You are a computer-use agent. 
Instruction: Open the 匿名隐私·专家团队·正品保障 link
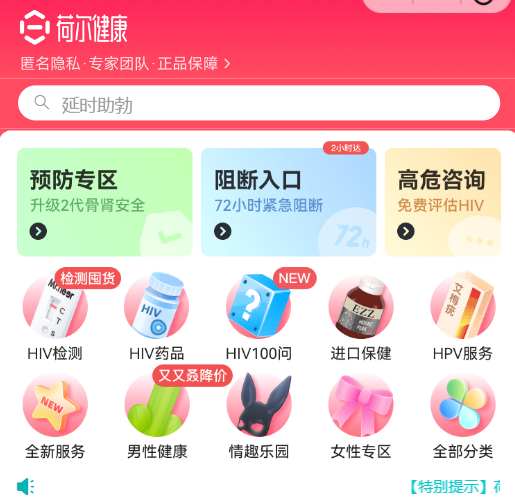[x=125, y=64]
